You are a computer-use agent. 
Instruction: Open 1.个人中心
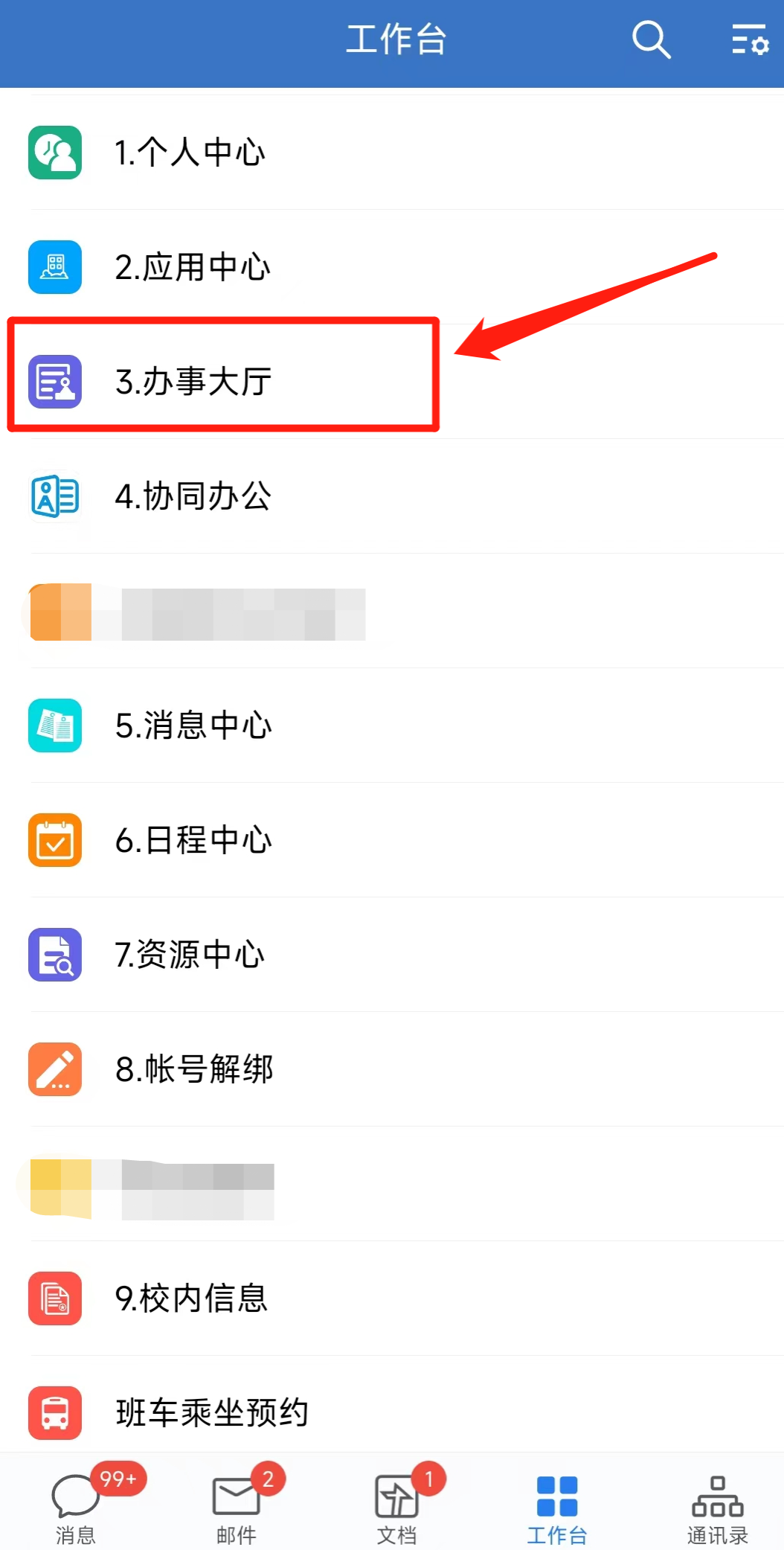[392, 153]
